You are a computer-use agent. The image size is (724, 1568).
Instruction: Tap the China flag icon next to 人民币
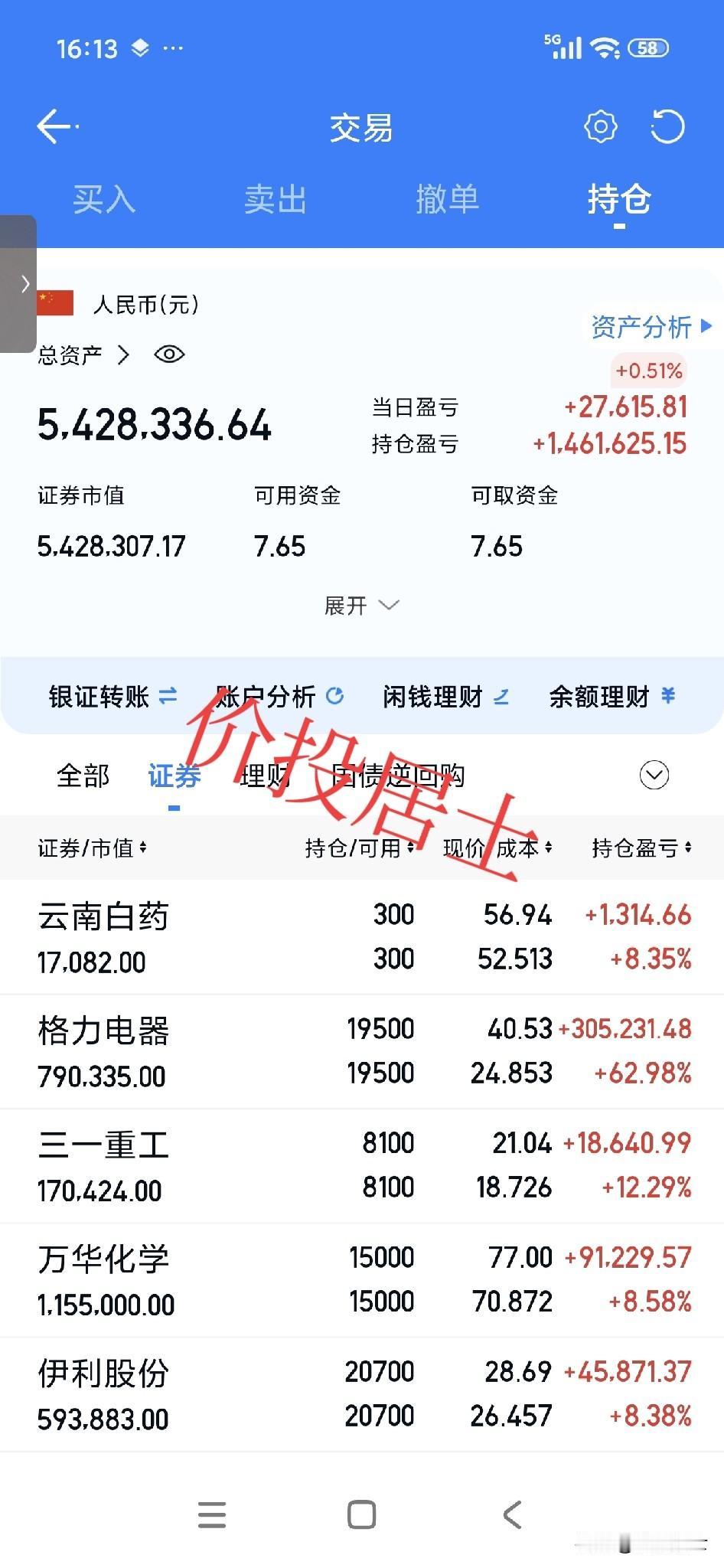(x=57, y=302)
